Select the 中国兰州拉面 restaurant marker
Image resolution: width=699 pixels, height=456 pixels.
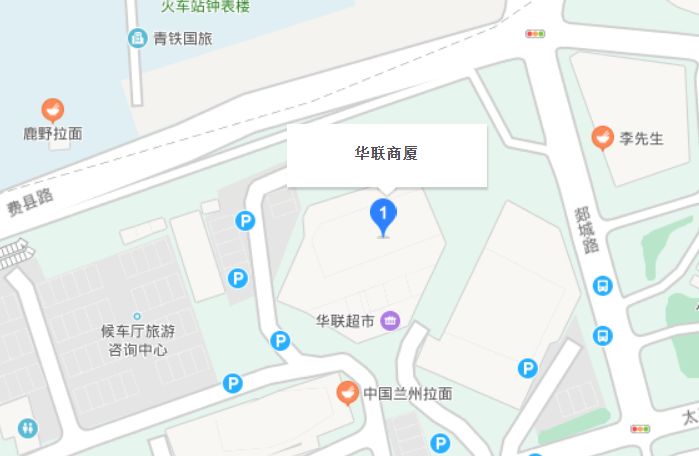tap(348, 393)
